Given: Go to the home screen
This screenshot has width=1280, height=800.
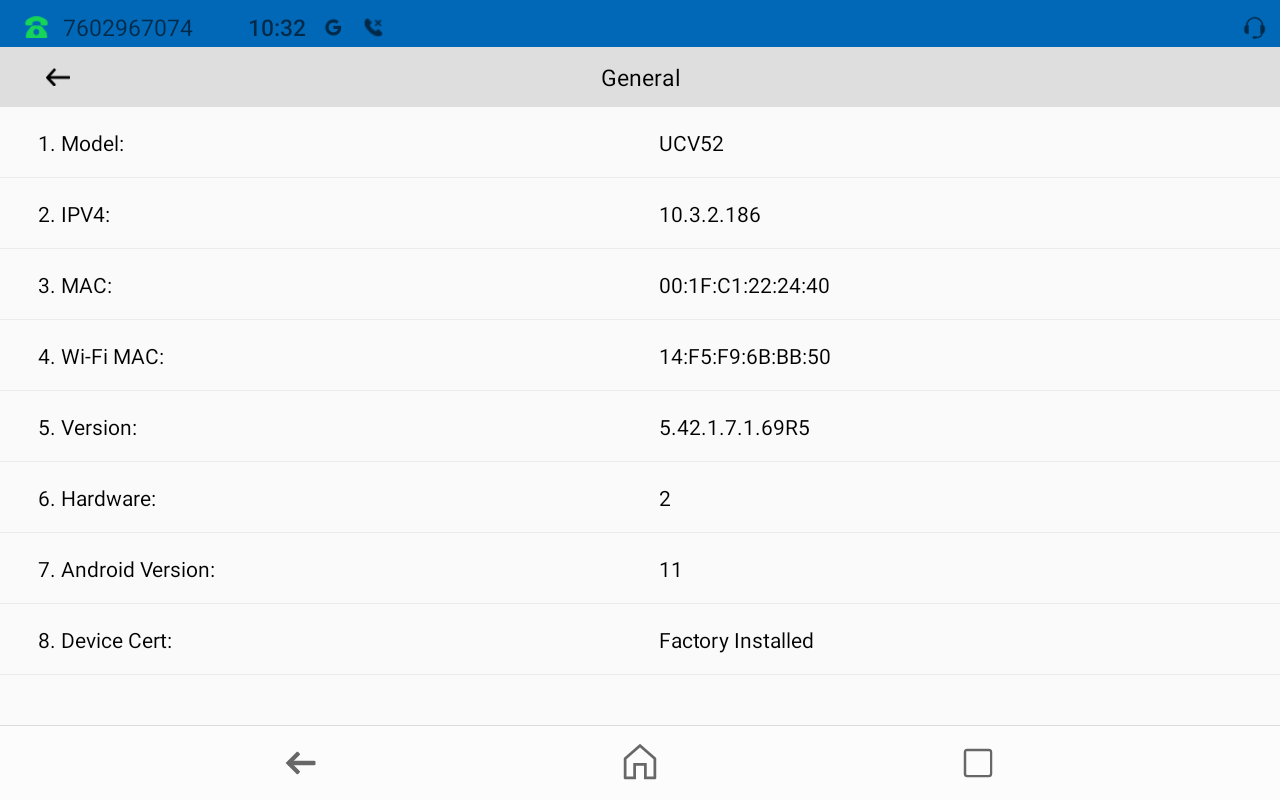Looking at the screenshot, I should pos(640,763).
